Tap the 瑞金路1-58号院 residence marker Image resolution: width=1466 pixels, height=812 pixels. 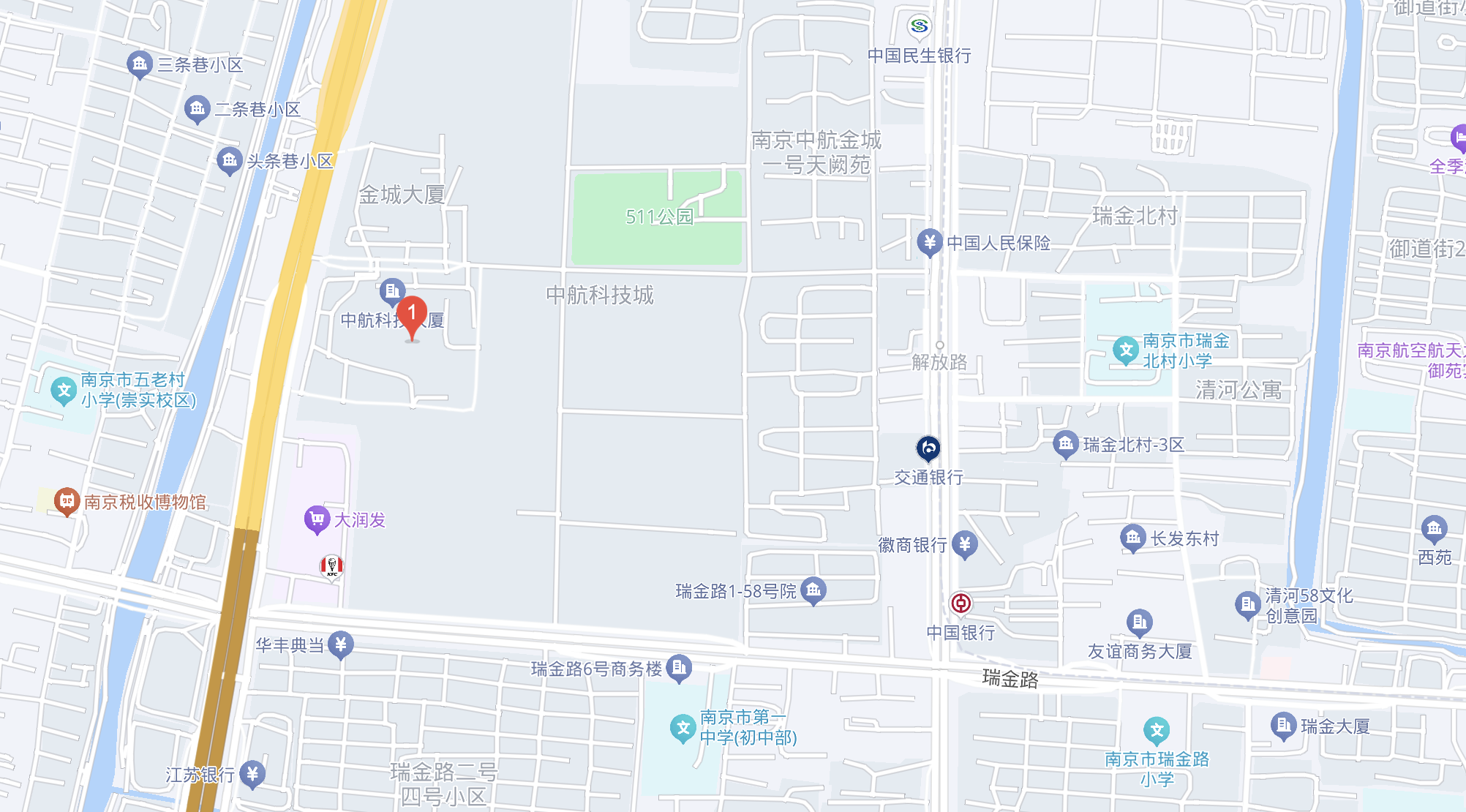[813, 590]
